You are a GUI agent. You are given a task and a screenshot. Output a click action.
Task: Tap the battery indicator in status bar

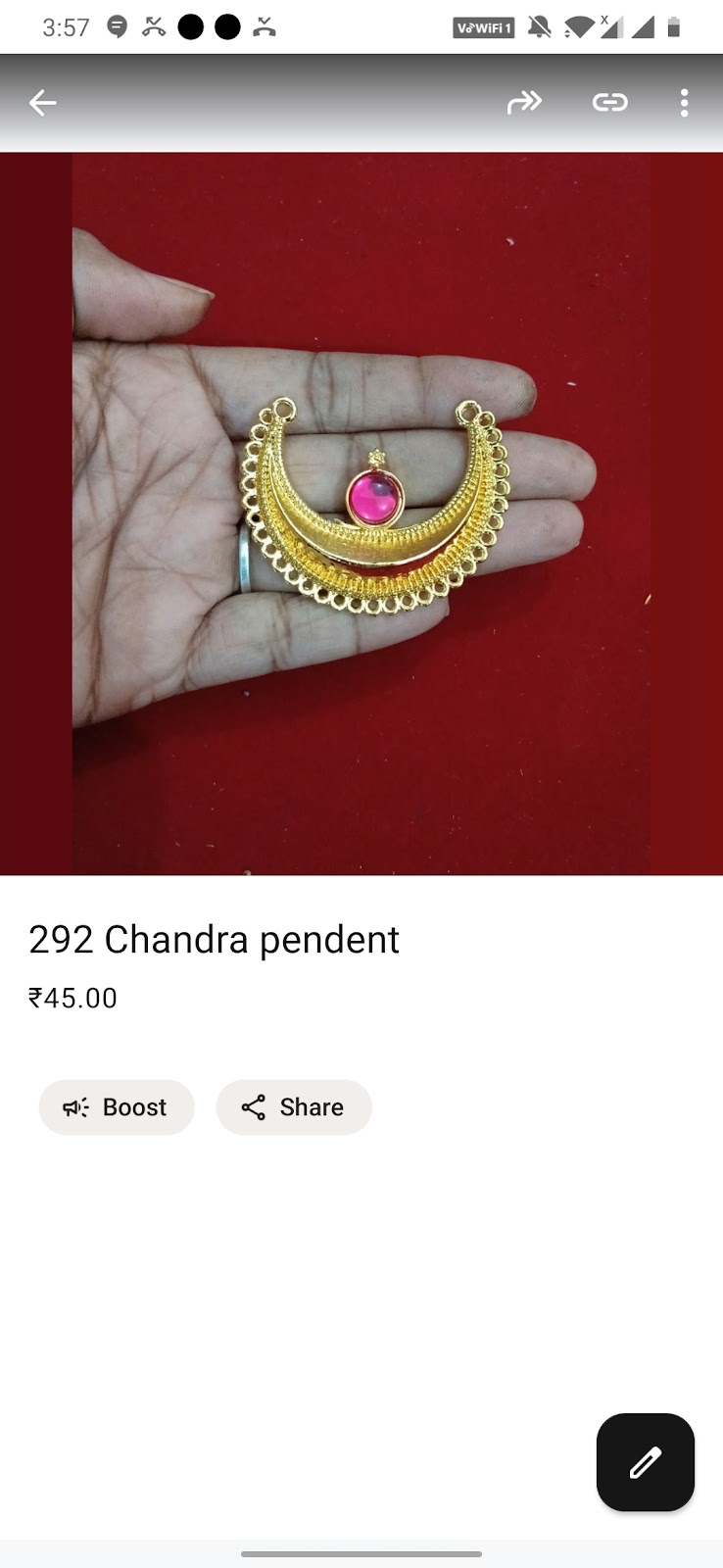point(676,27)
